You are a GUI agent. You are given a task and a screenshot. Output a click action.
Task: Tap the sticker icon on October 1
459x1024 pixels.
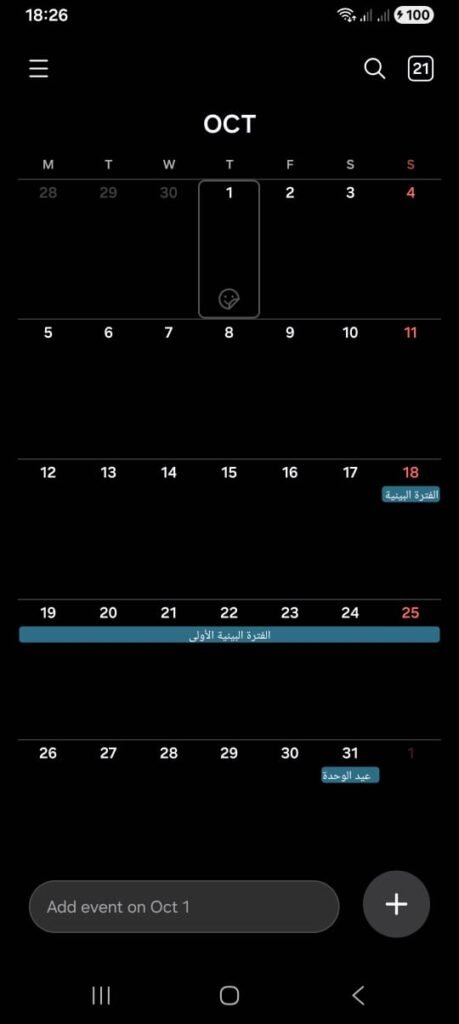[x=229, y=298]
